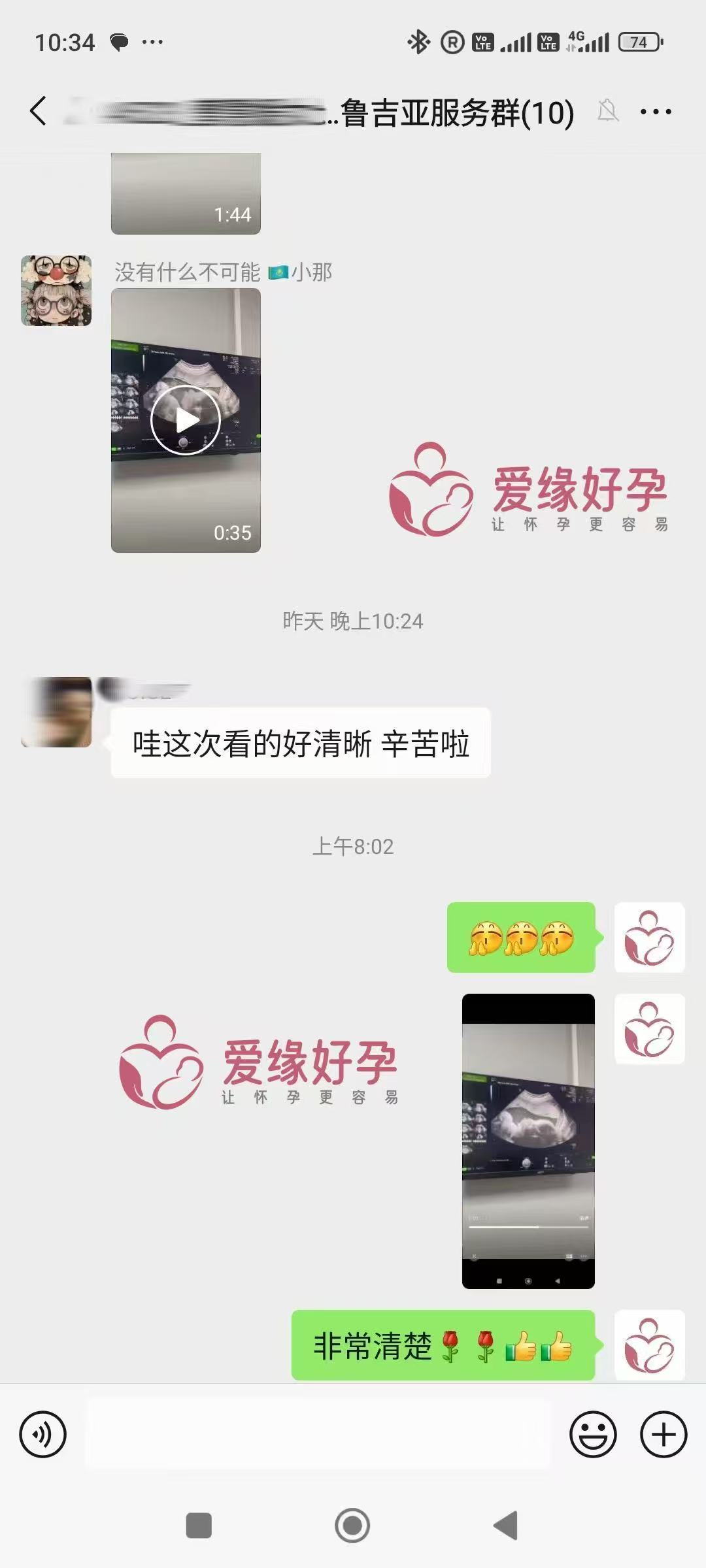Tap the message text field
Screen dimensions: 706x1568
[x=318, y=1435]
